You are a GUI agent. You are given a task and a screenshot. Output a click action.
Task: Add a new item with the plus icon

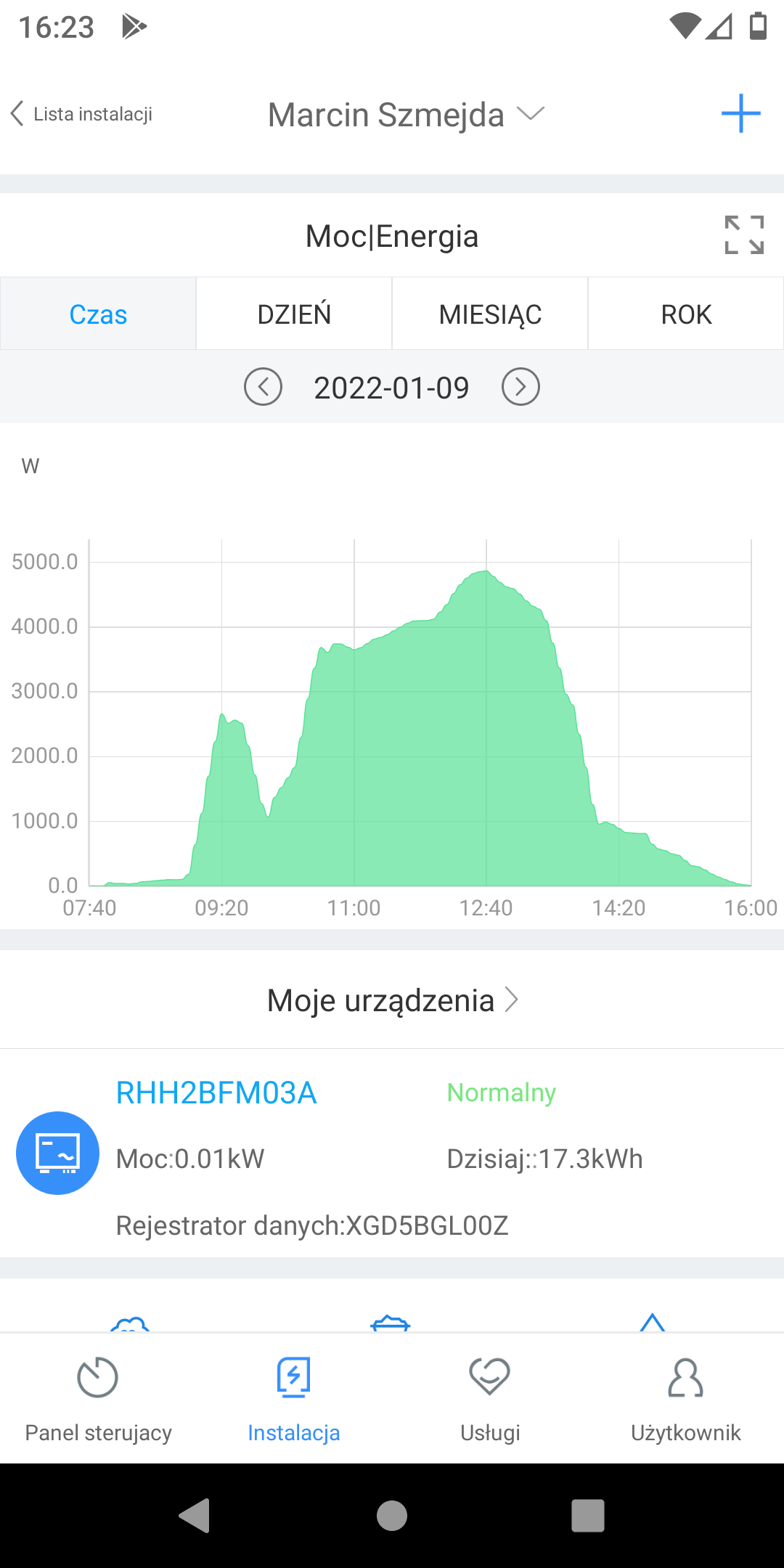pyautogui.click(x=740, y=114)
